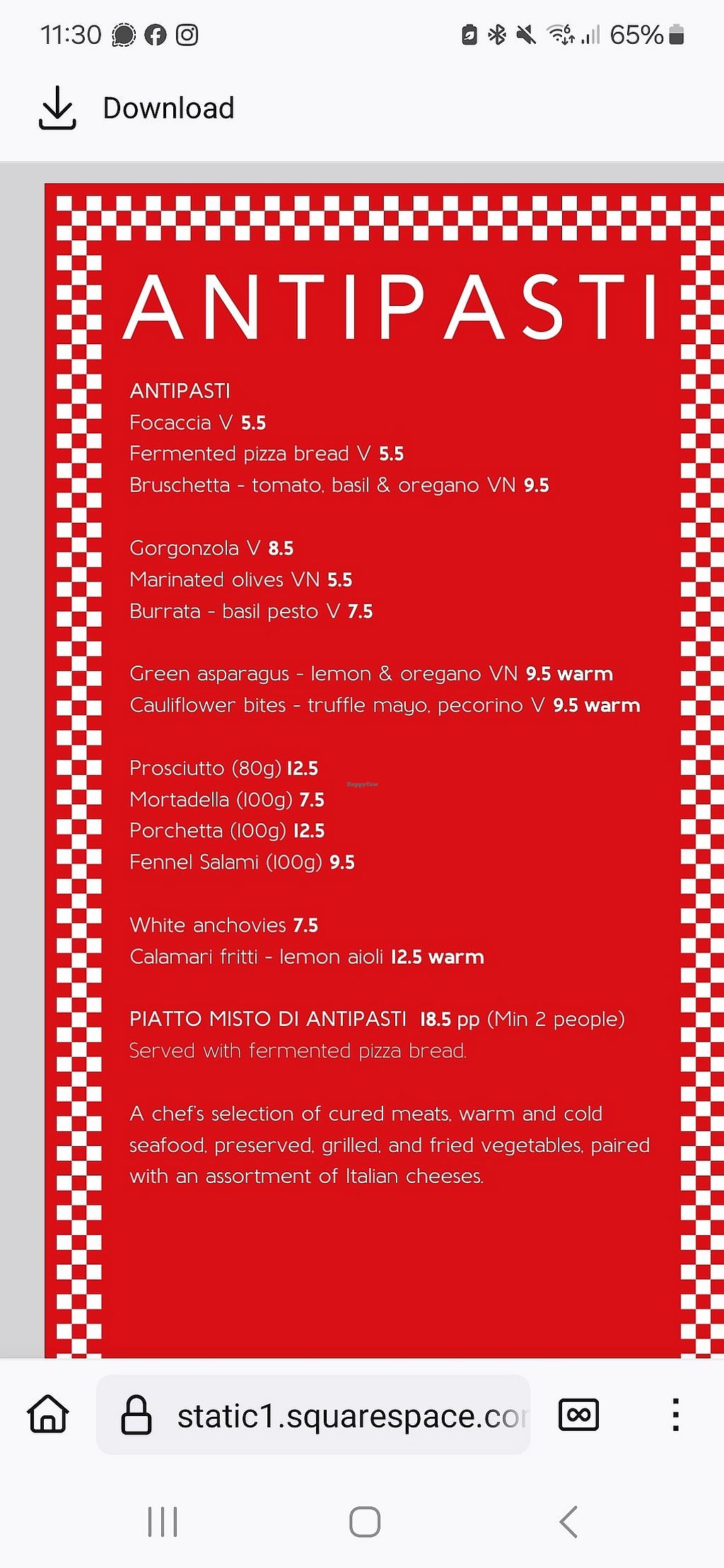Open the browser overflow menu
This screenshot has height=1568, width=724.
(675, 1415)
